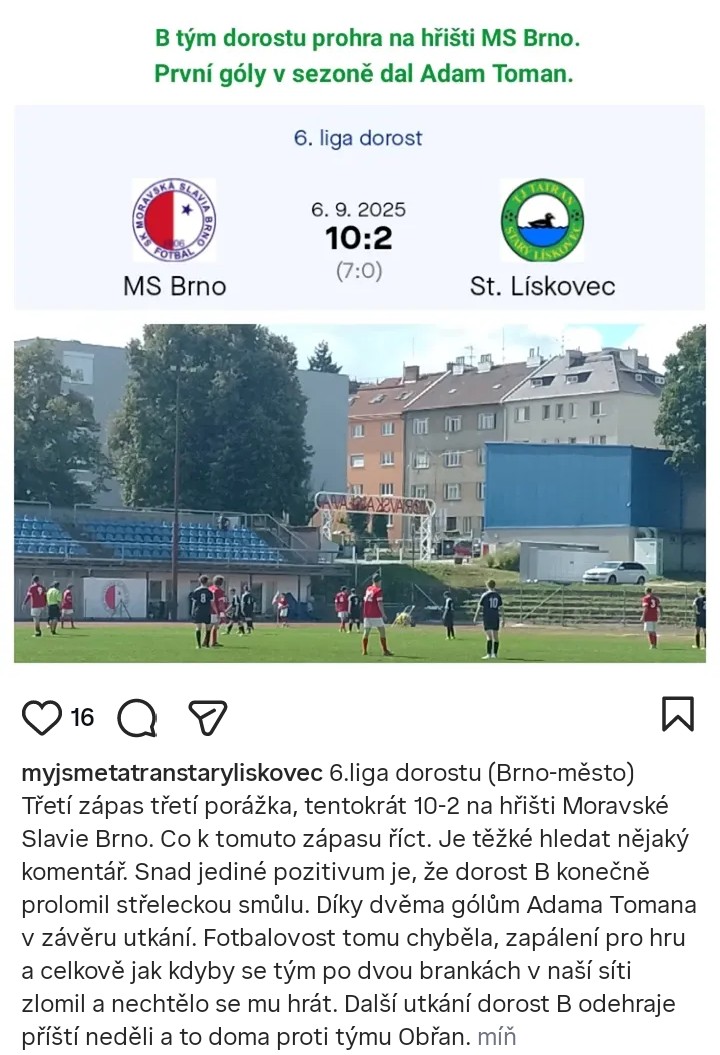This screenshot has width=720, height=1055.
Task: Open comments on this post
Action: point(137,717)
